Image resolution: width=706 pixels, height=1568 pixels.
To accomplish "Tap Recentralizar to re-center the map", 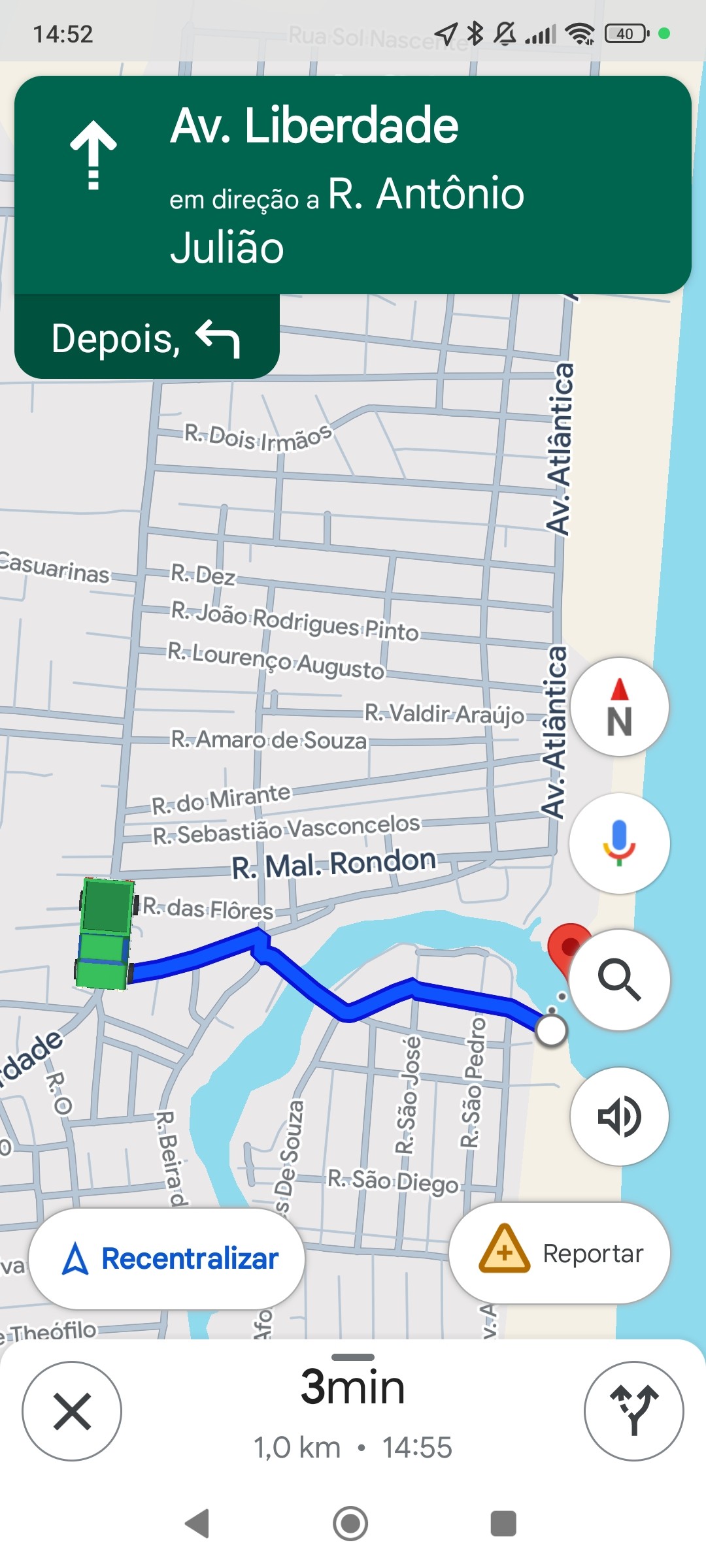I will 167,1258.
